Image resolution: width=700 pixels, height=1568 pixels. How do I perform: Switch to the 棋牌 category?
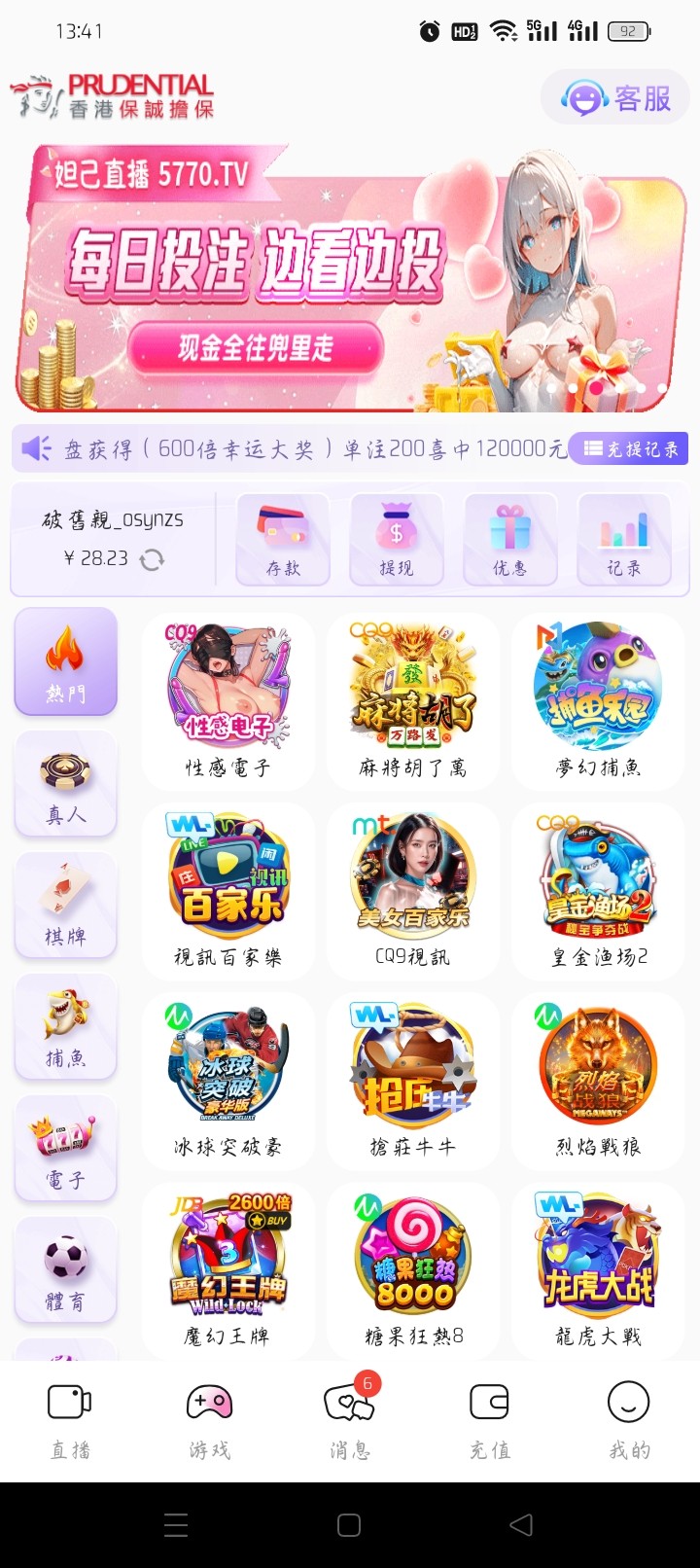66,906
